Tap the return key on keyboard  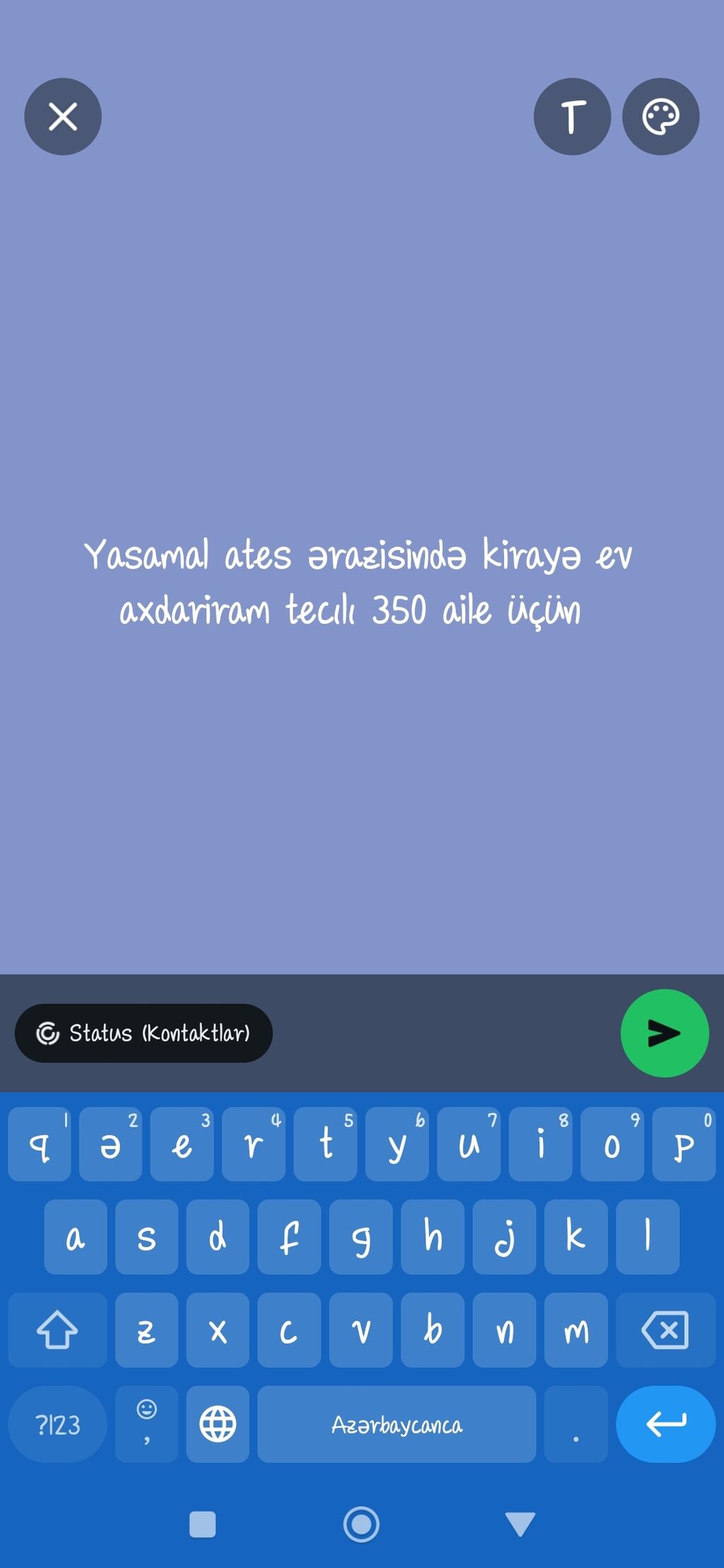coord(665,1425)
